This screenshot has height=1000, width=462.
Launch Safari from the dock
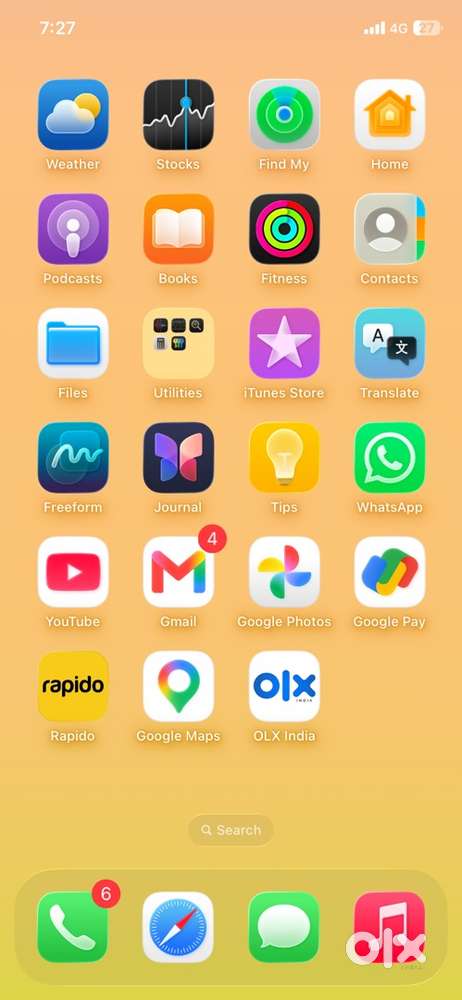click(178, 927)
